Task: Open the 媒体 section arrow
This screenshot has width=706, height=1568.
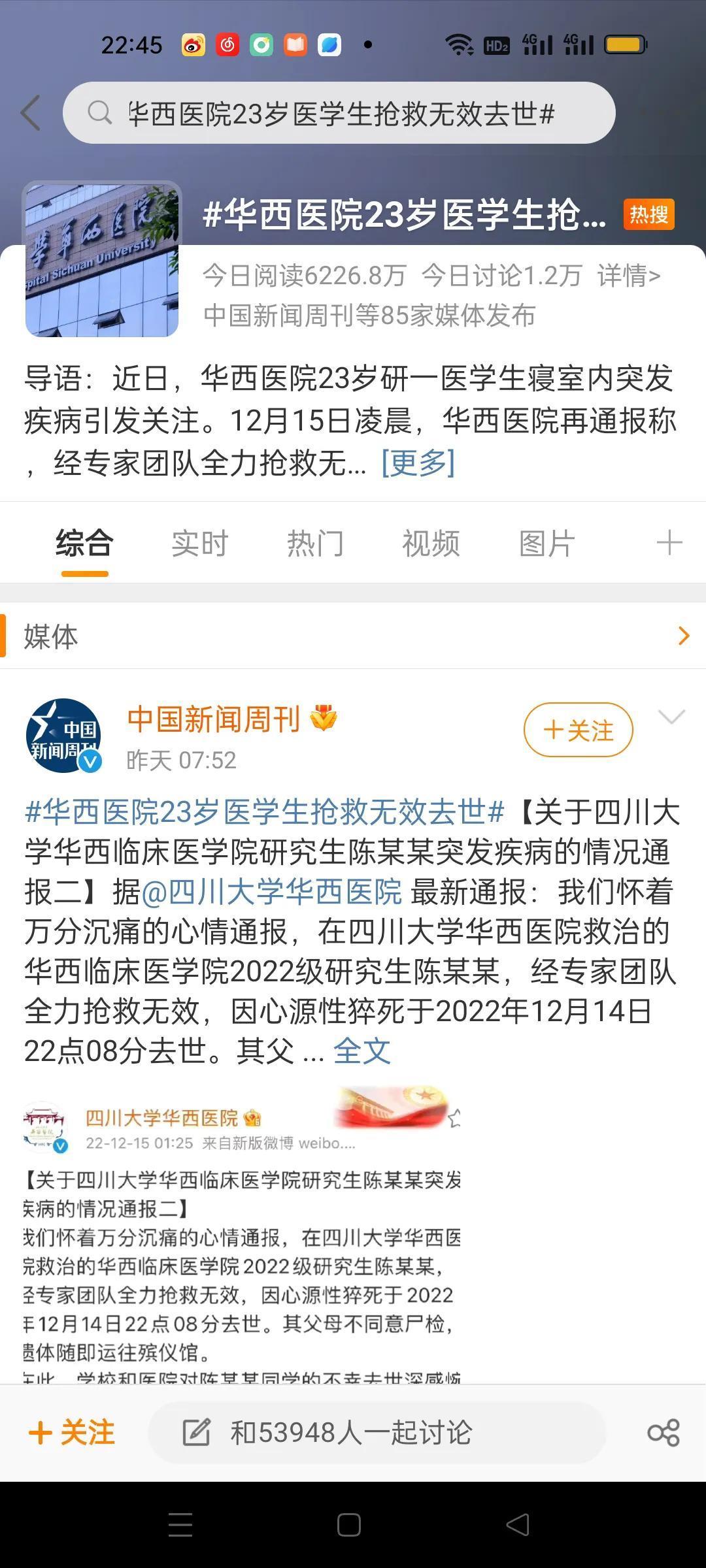Action: tap(683, 636)
